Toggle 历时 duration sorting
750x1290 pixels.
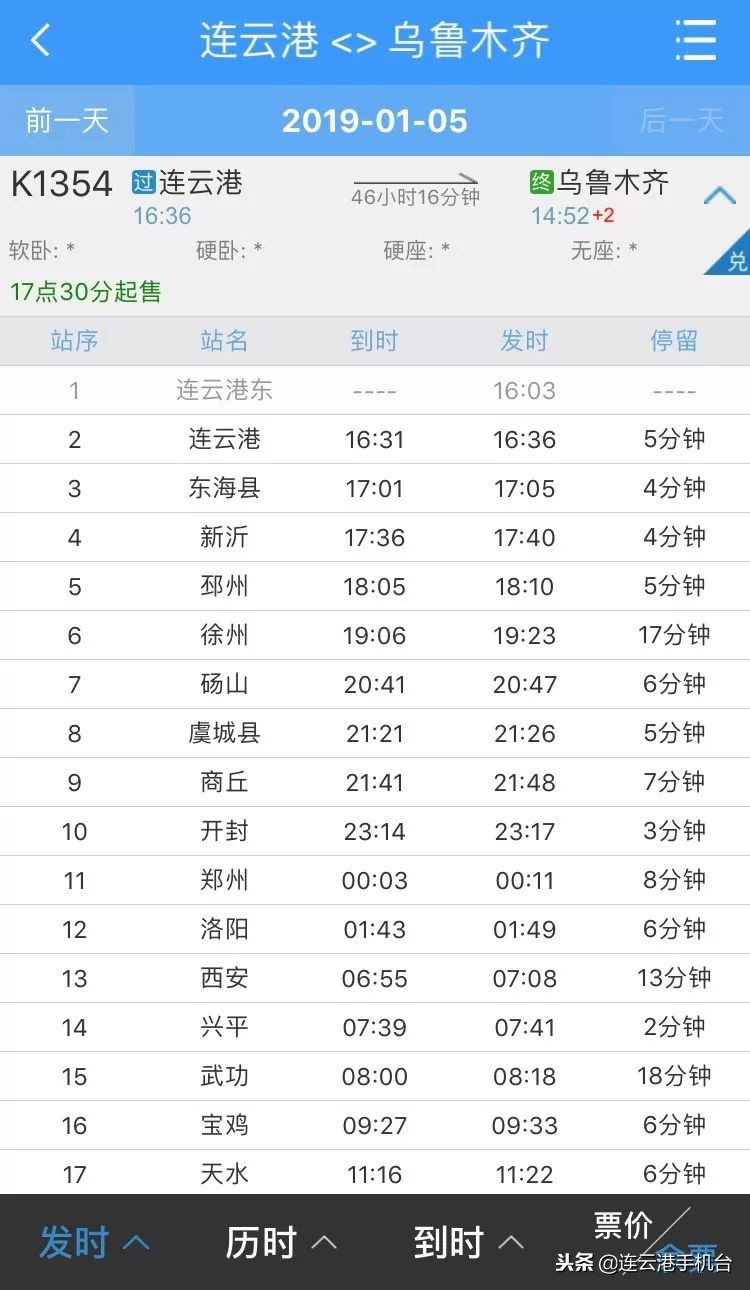[x=262, y=1241]
